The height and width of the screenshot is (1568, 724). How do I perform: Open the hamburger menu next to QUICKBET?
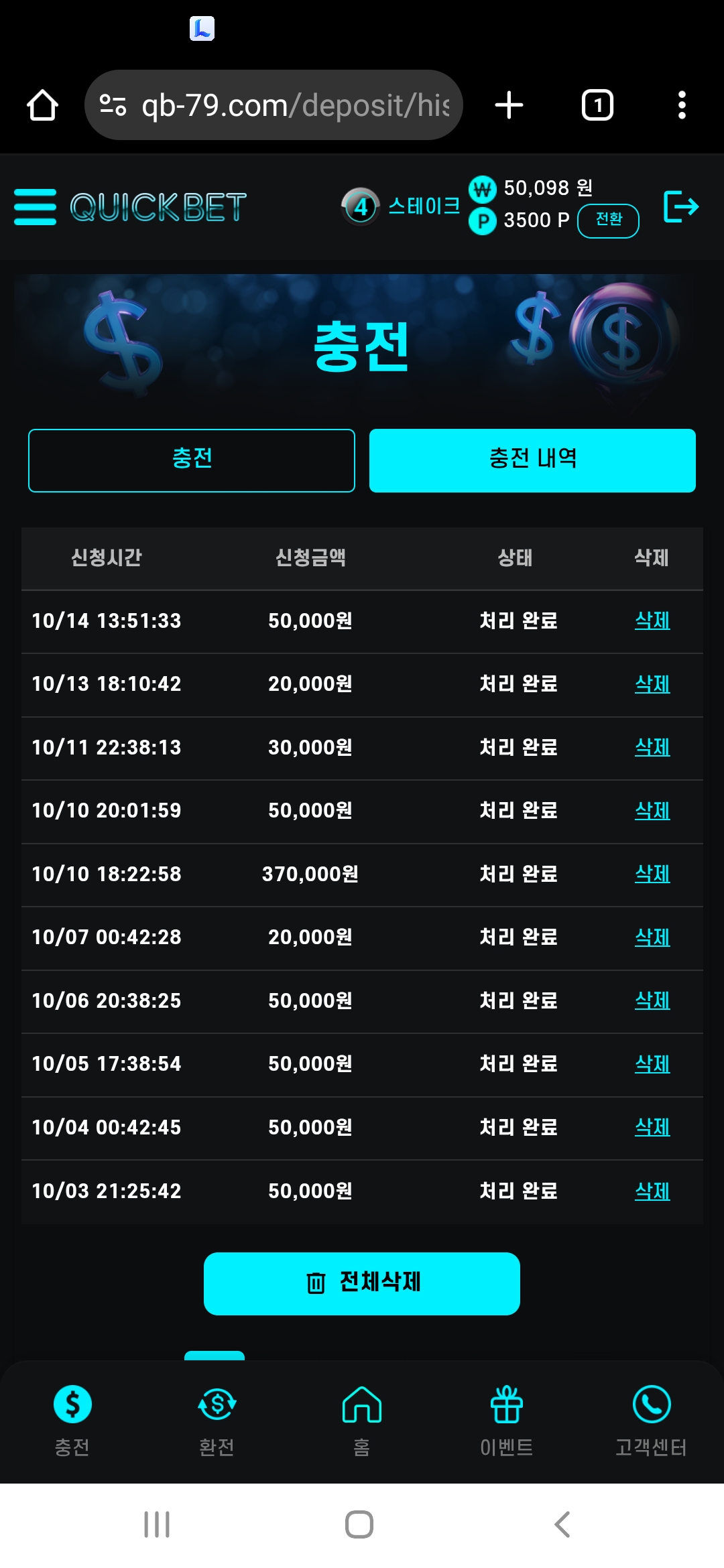pyautogui.click(x=35, y=206)
